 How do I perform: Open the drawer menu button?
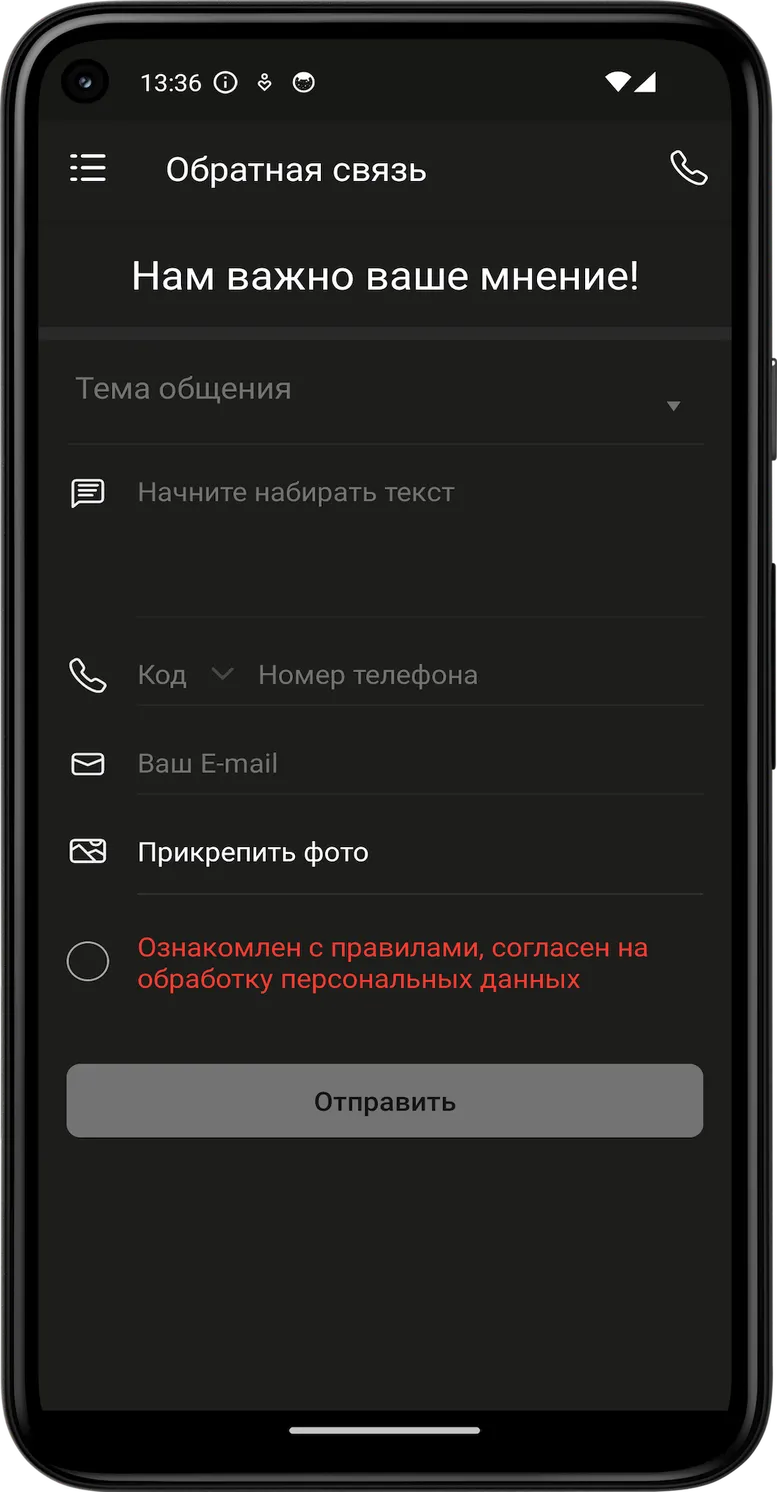(88, 169)
